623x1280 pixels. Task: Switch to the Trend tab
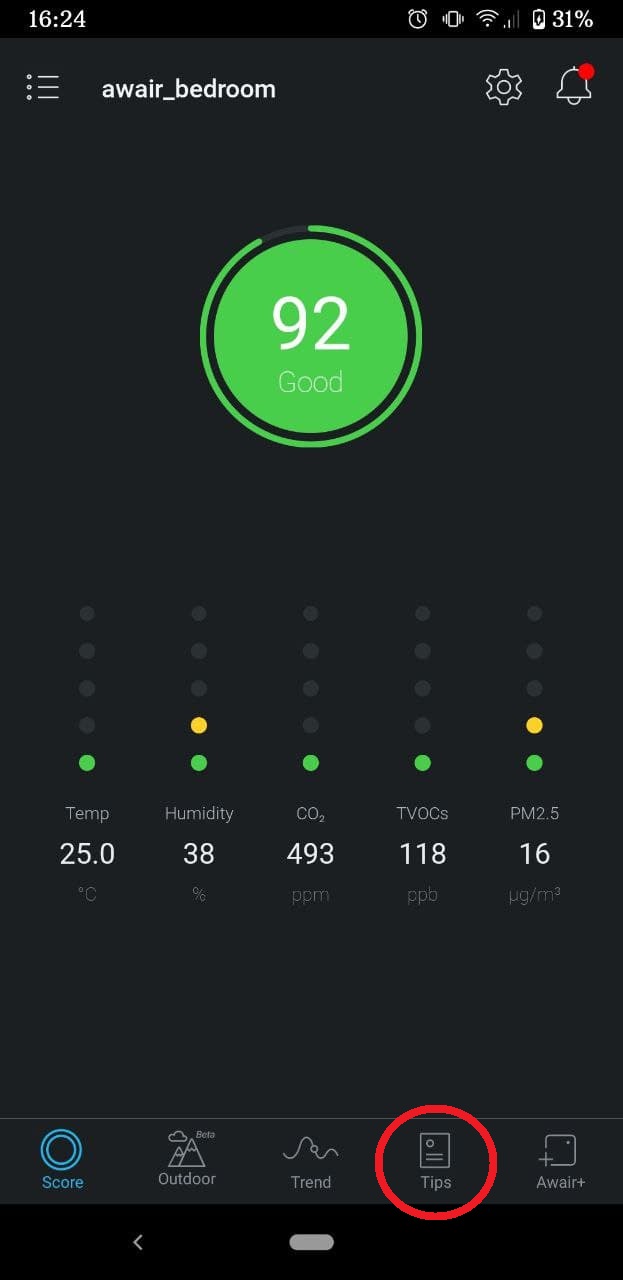click(311, 1160)
